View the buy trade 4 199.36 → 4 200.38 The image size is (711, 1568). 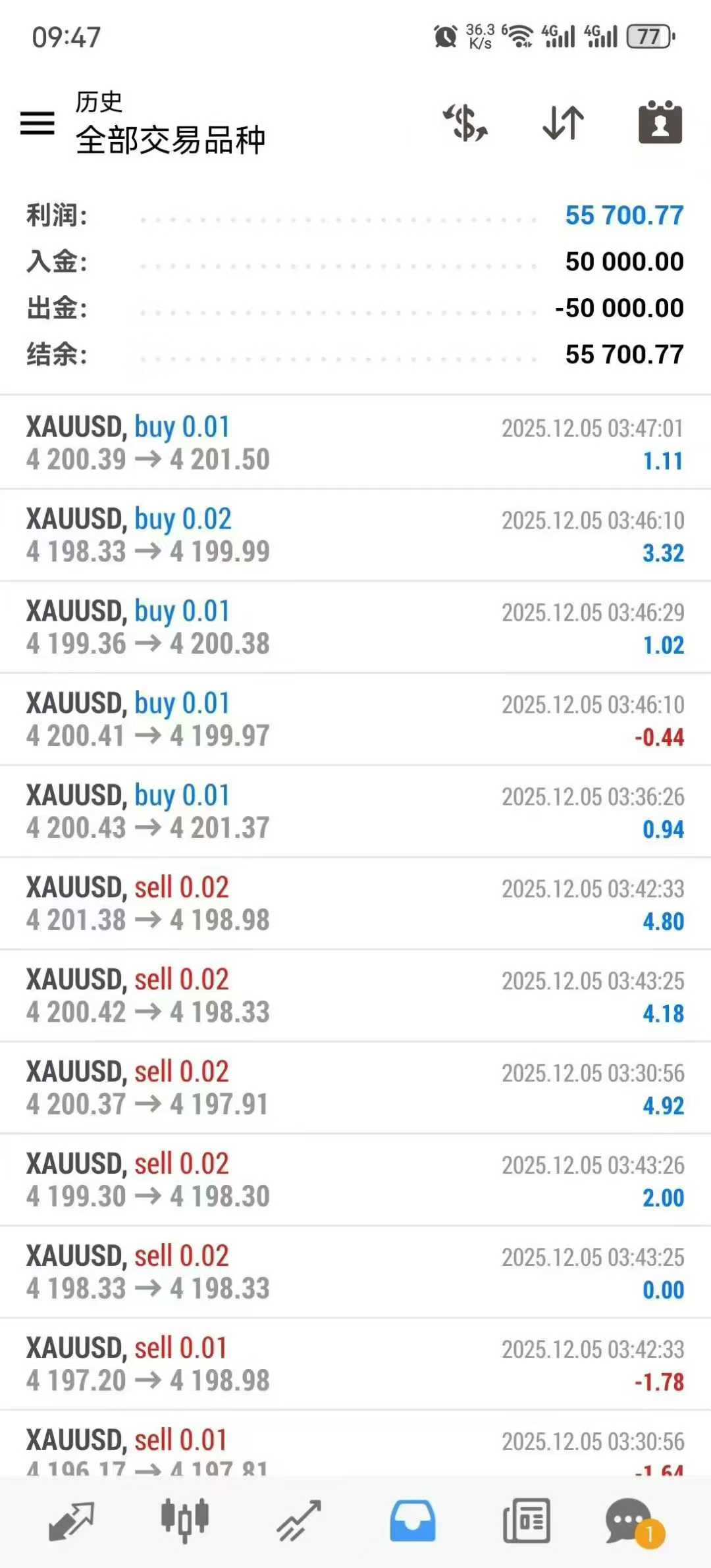[355, 627]
